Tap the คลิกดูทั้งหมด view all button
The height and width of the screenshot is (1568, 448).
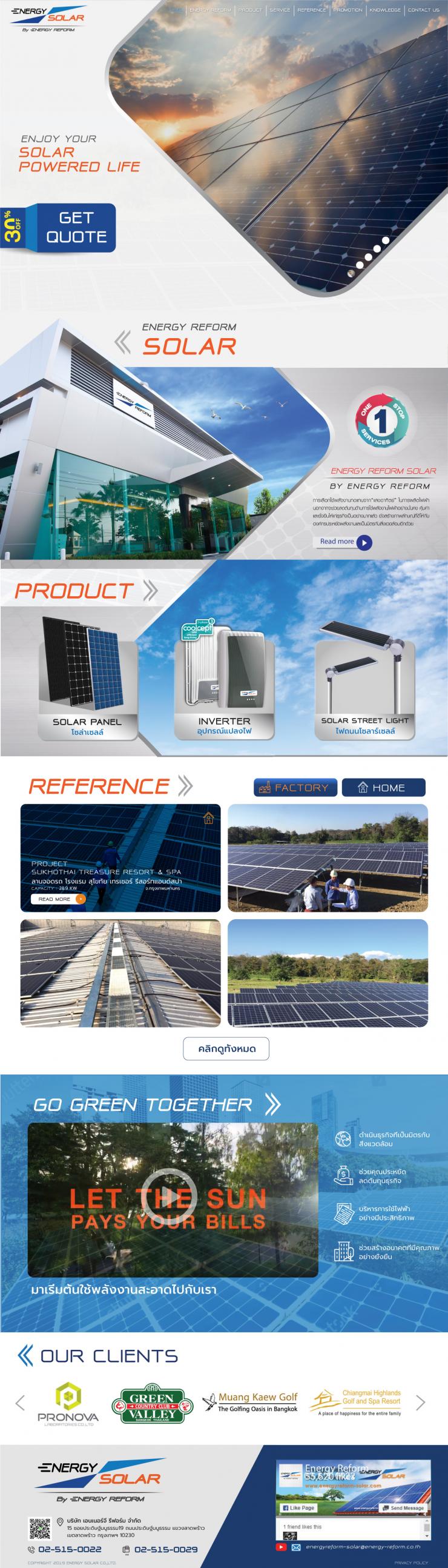click(x=226, y=1049)
